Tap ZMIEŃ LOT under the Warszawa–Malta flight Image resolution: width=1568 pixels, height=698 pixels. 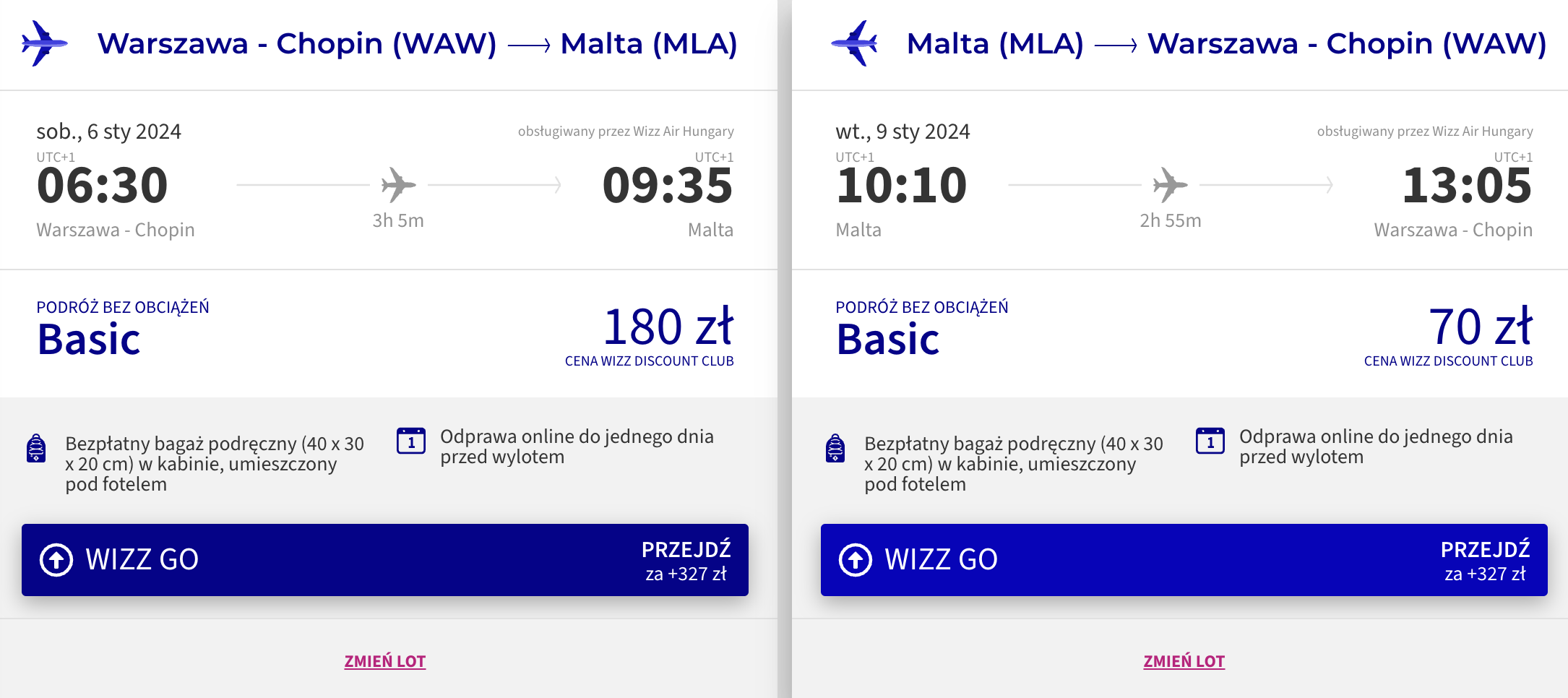coord(385,661)
